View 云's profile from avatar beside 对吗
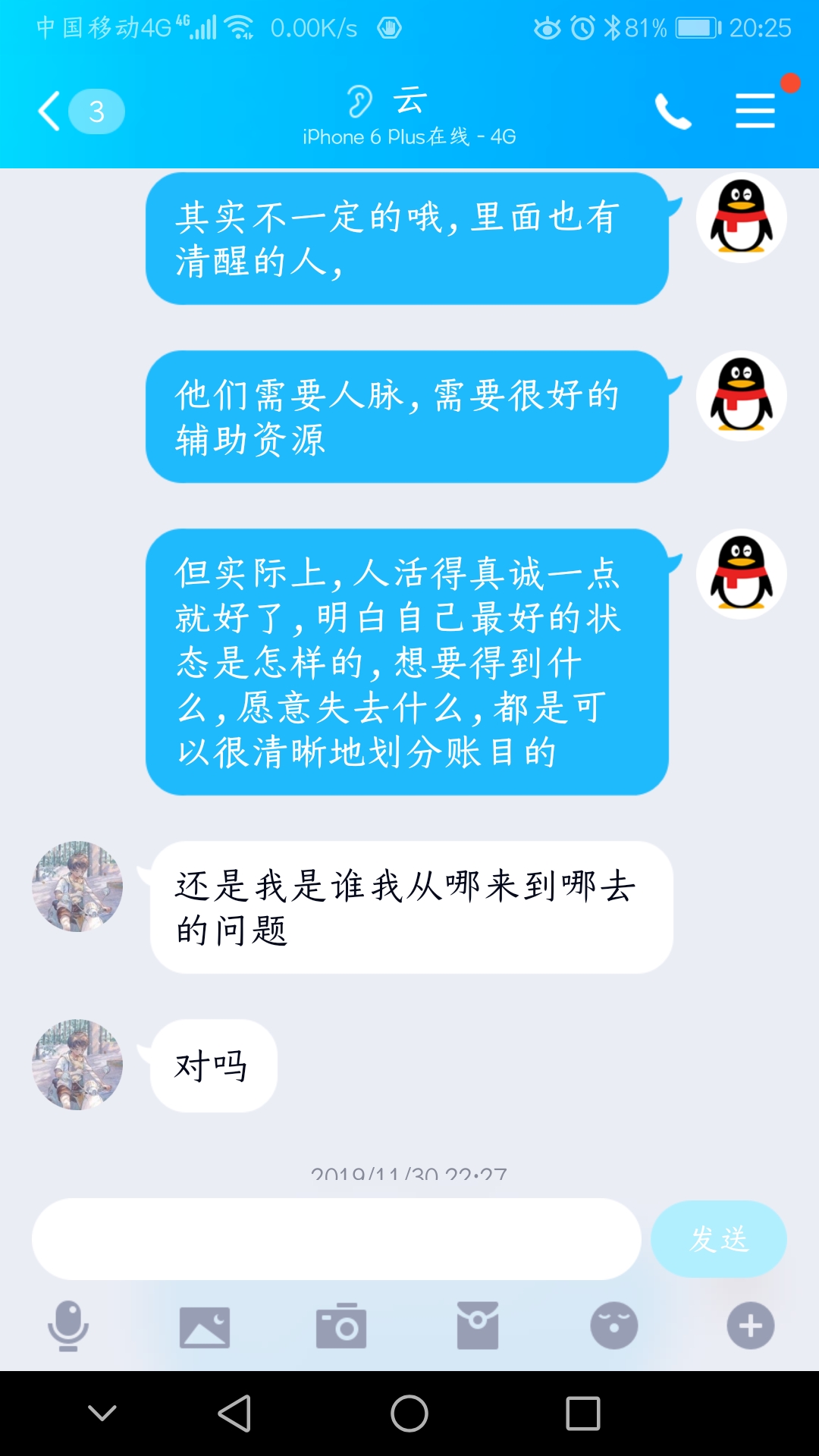The image size is (819, 1456). click(77, 1065)
